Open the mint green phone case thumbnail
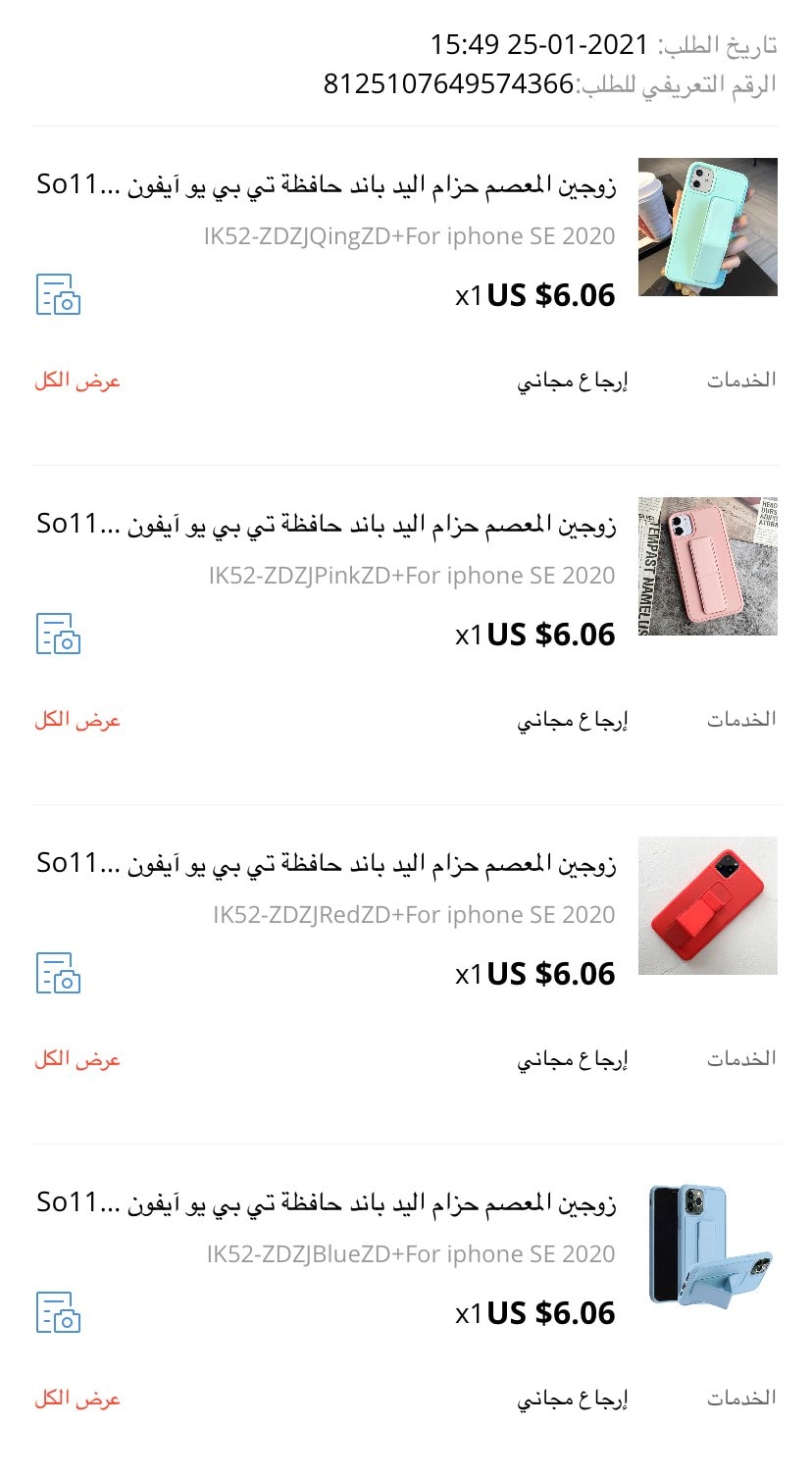812x1476 pixels. pyautogui.click(x=707, y=227)
